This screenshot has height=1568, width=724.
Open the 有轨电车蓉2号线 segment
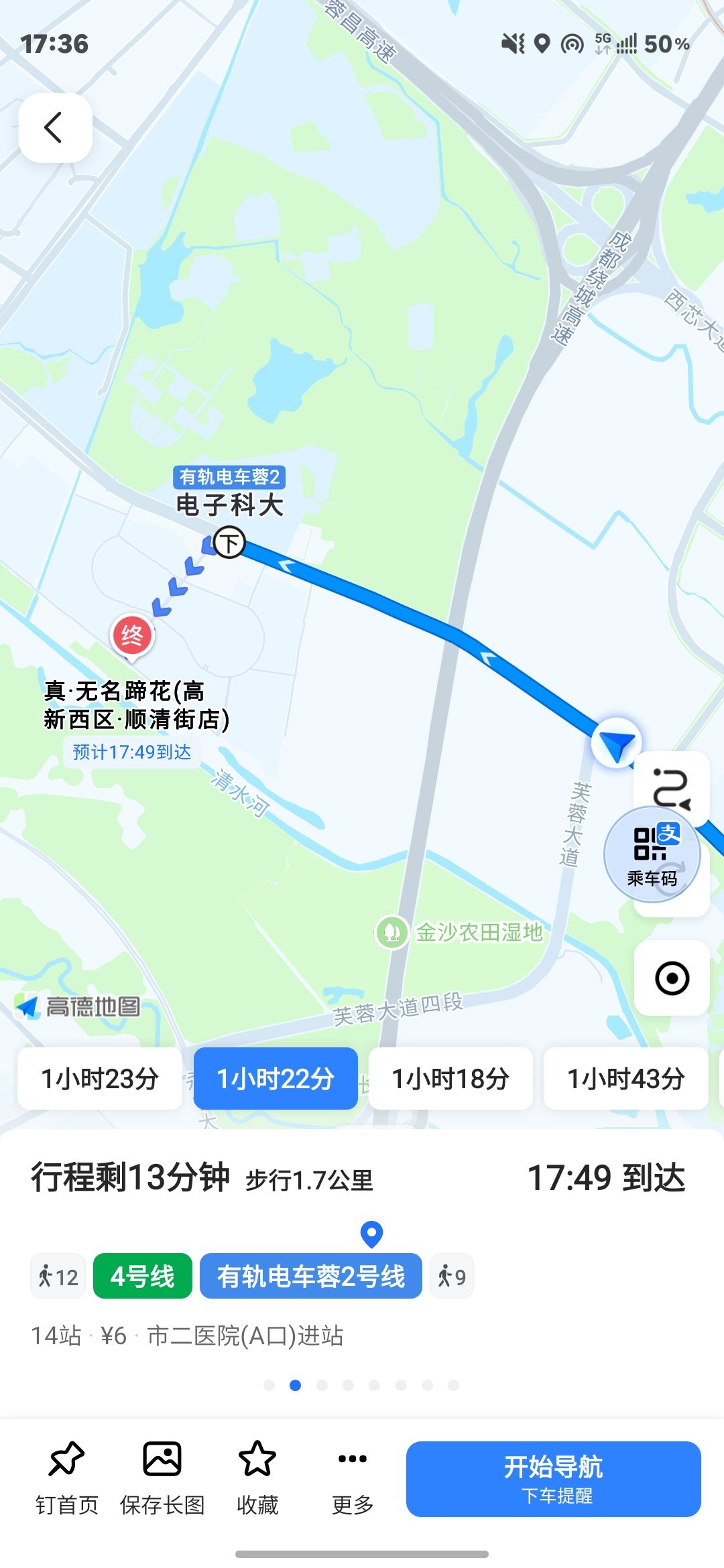pos(311,1276)
